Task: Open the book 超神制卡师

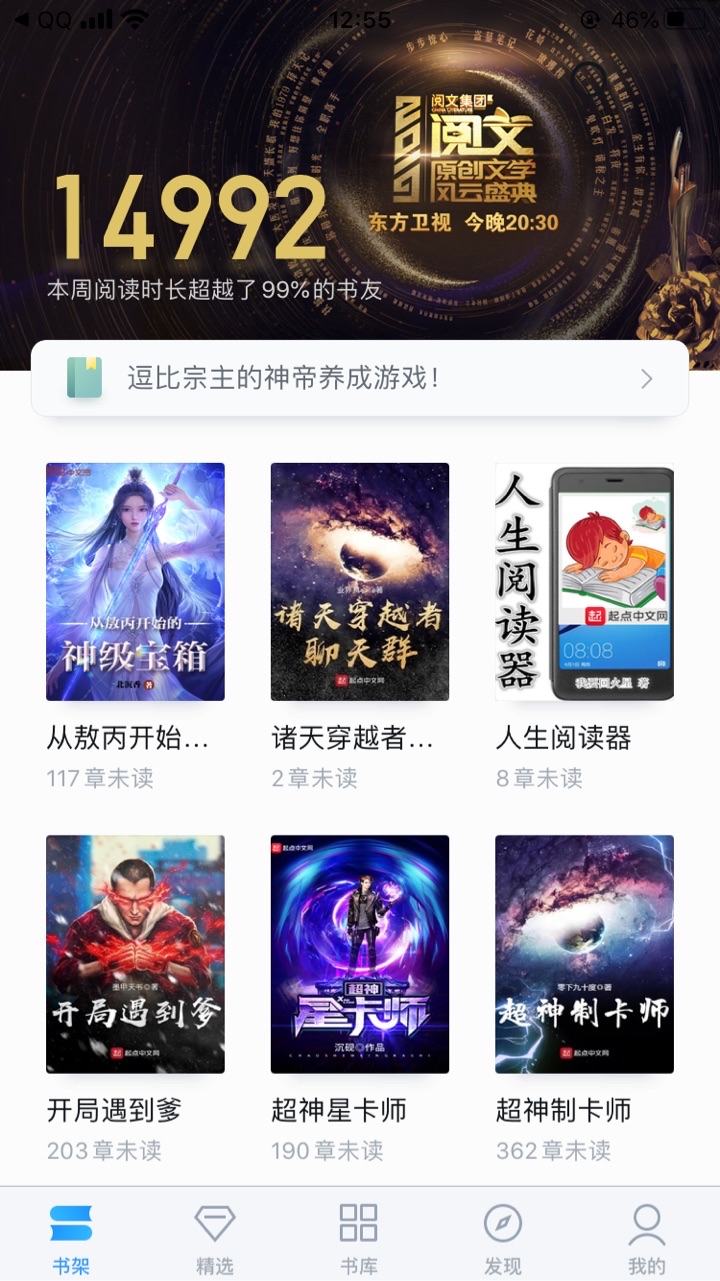Action: (x=584, y=954)
